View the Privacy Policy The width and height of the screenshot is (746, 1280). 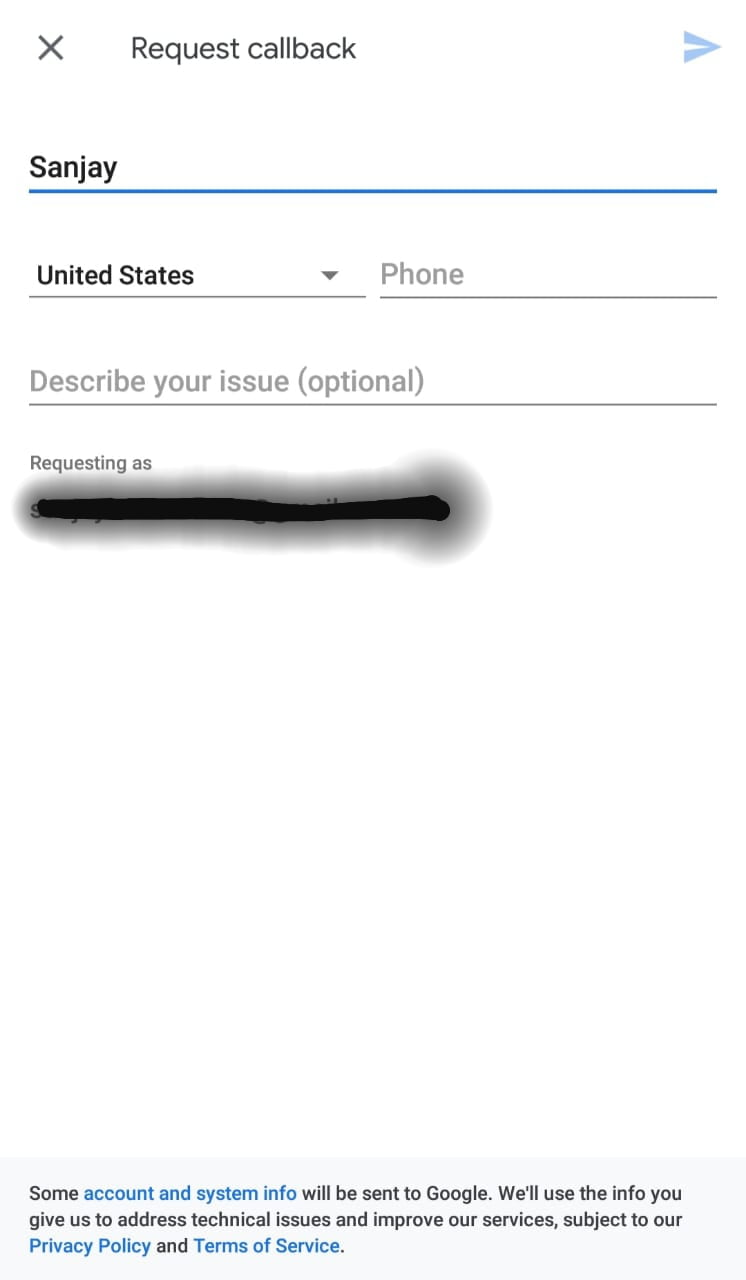90,1246
